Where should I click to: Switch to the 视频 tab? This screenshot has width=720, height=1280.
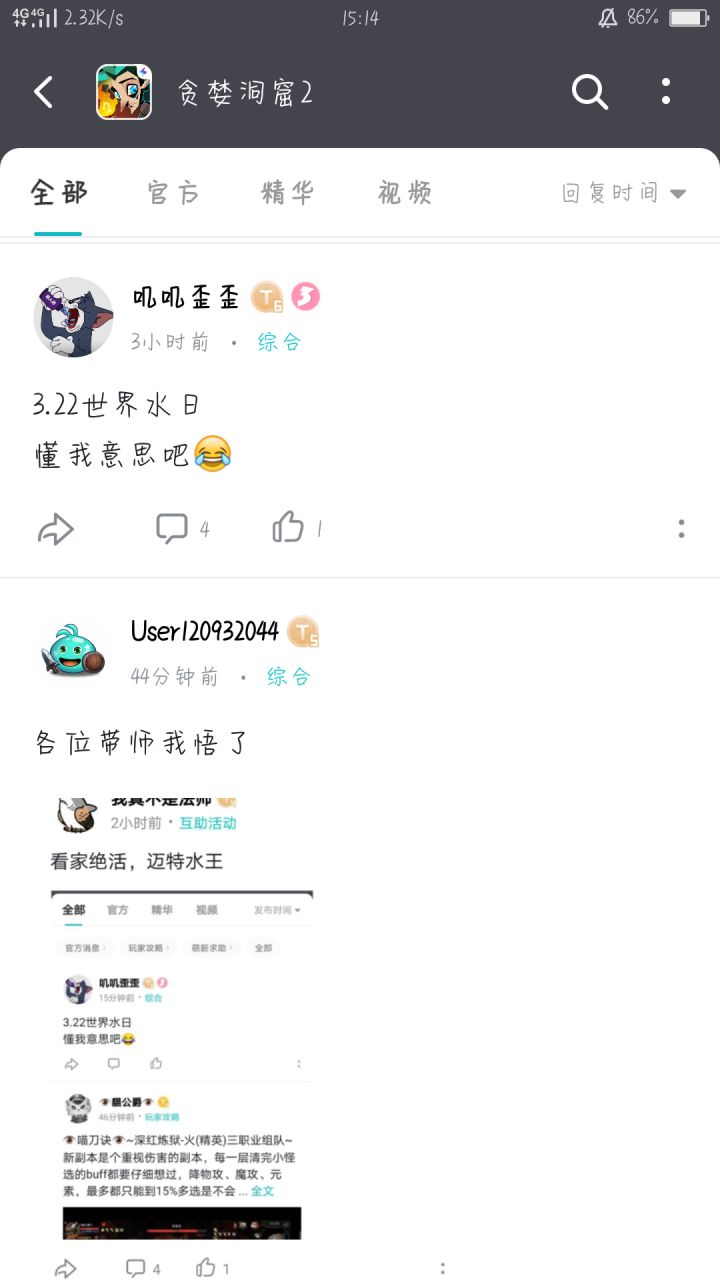pyautogui.click(x=403, y=194)
